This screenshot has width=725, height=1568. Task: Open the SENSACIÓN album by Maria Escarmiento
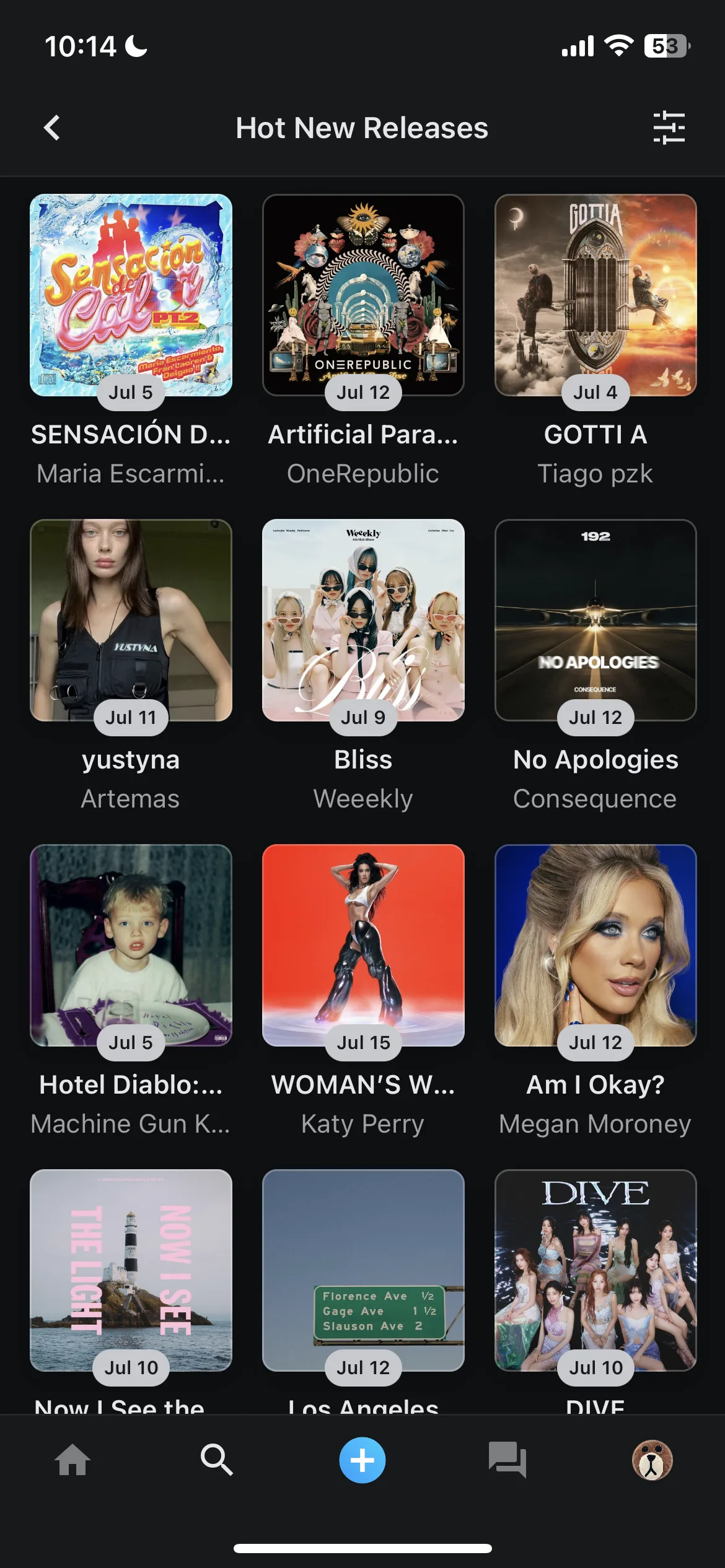[131, 295]
